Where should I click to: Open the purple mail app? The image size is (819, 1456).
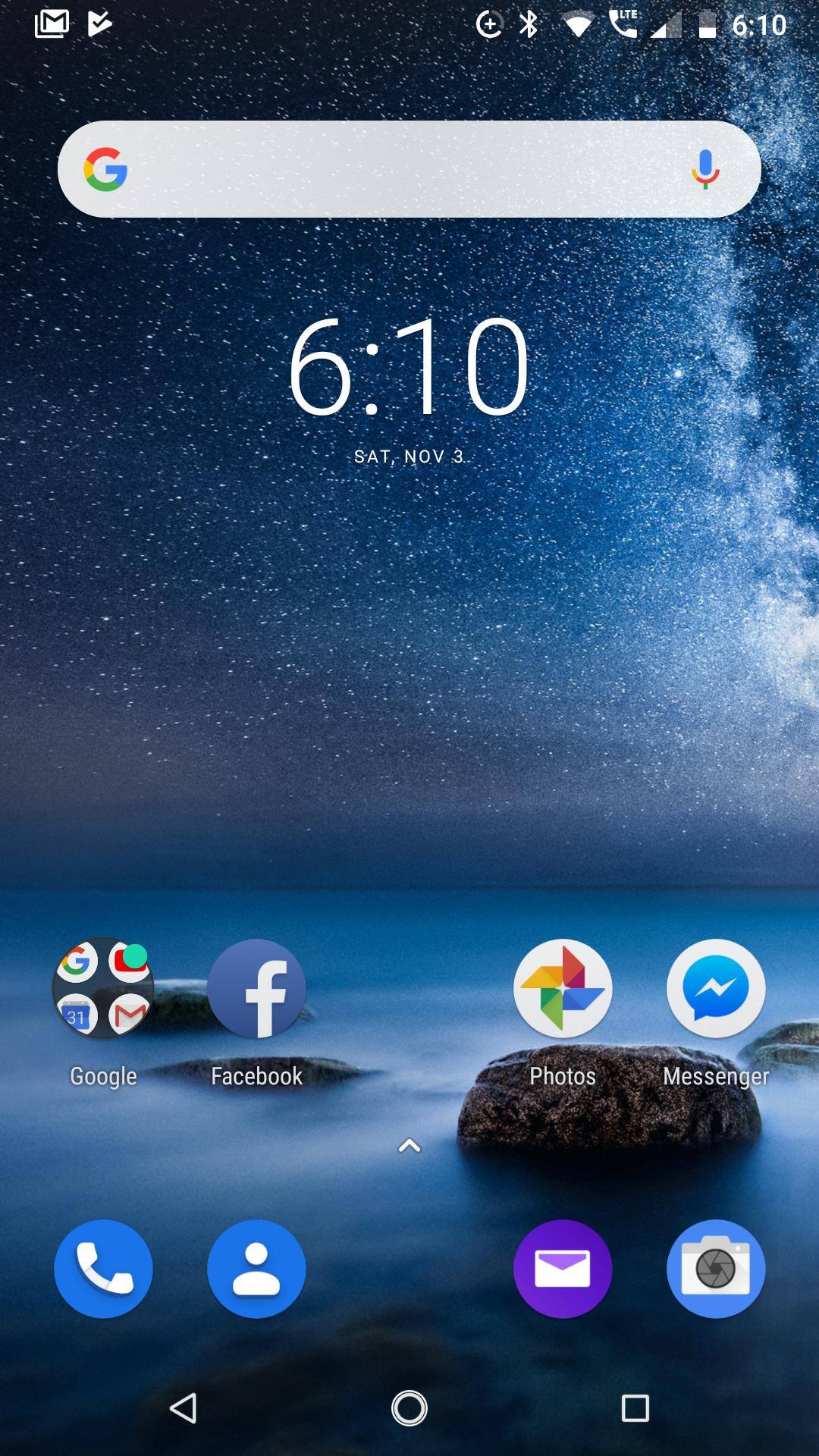tap(562, 1269)
